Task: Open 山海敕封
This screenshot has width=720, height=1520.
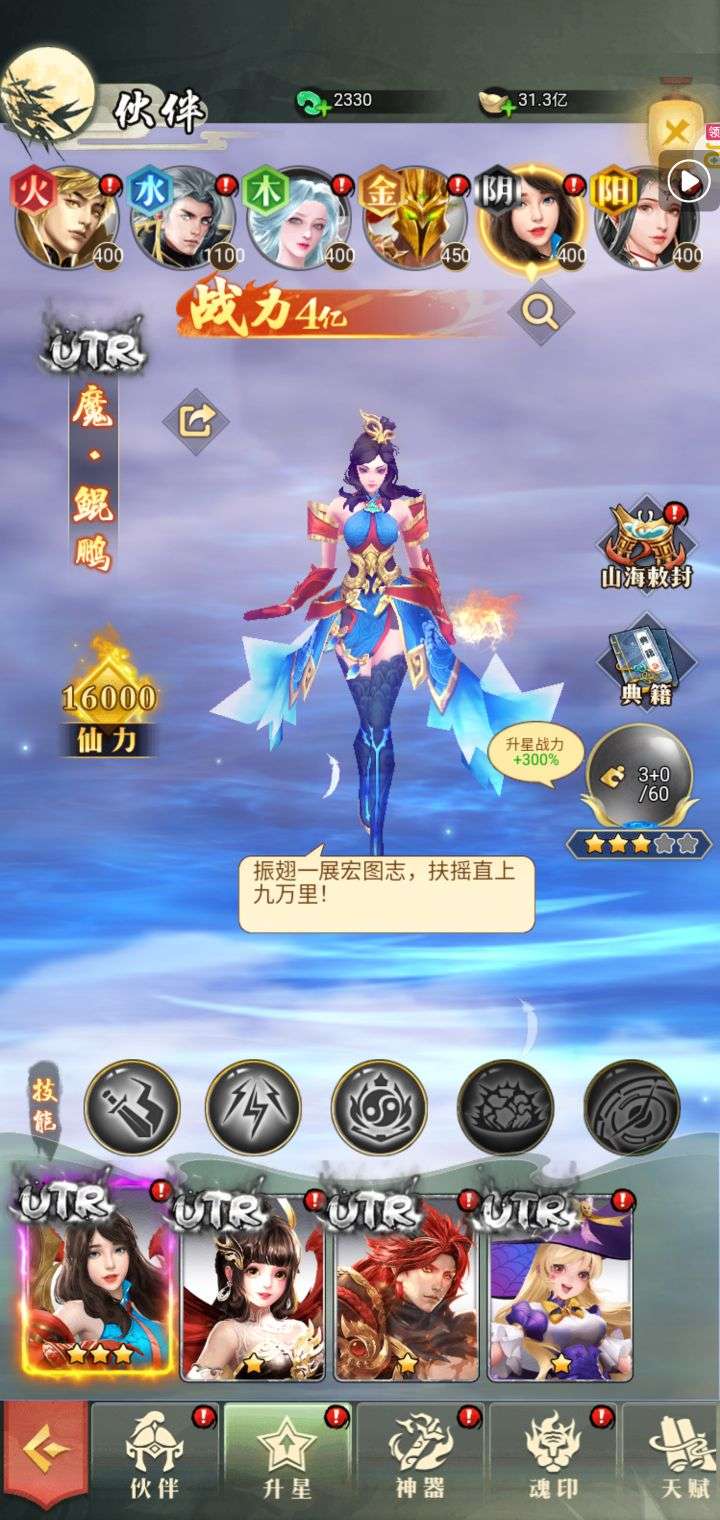Action: (x=646, y=545)
